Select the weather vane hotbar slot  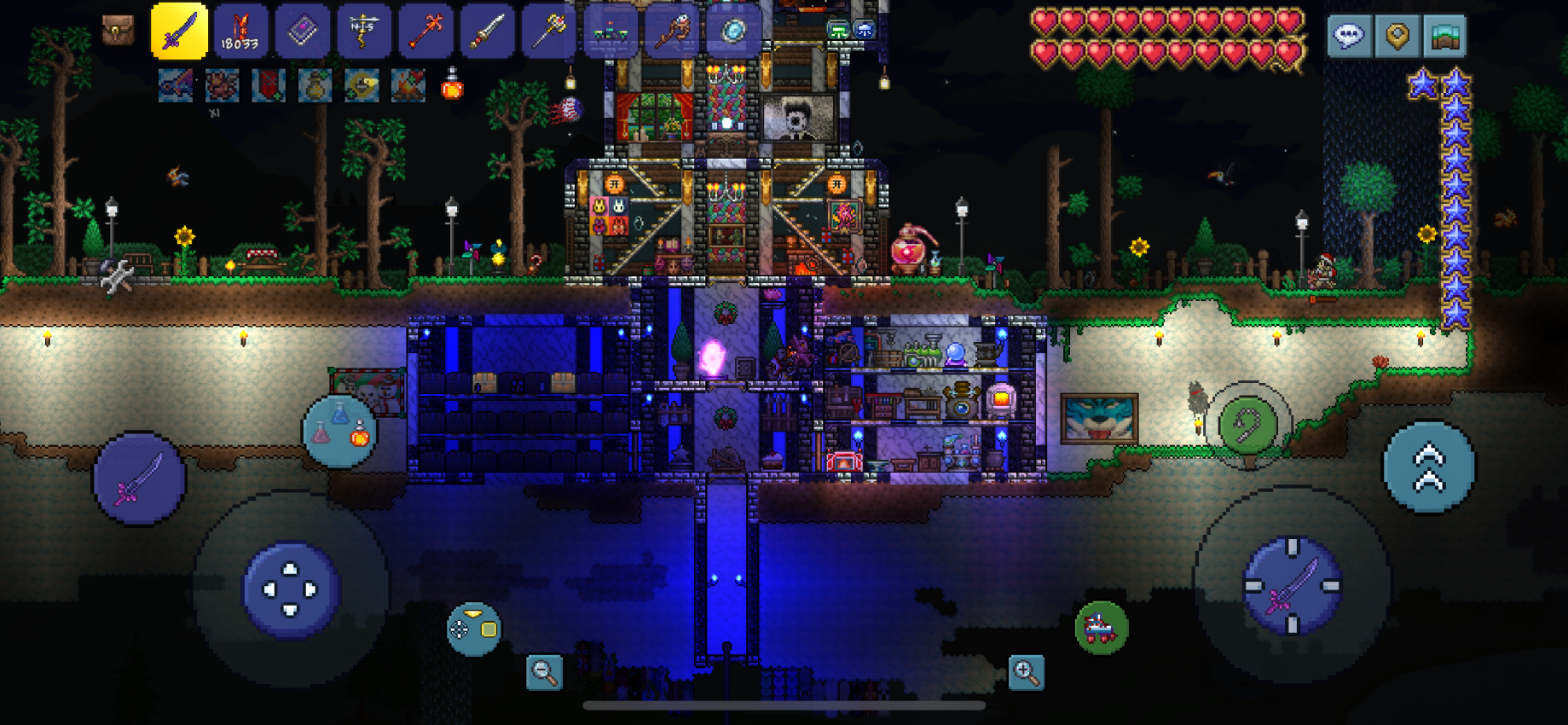[x=363, y=32]
